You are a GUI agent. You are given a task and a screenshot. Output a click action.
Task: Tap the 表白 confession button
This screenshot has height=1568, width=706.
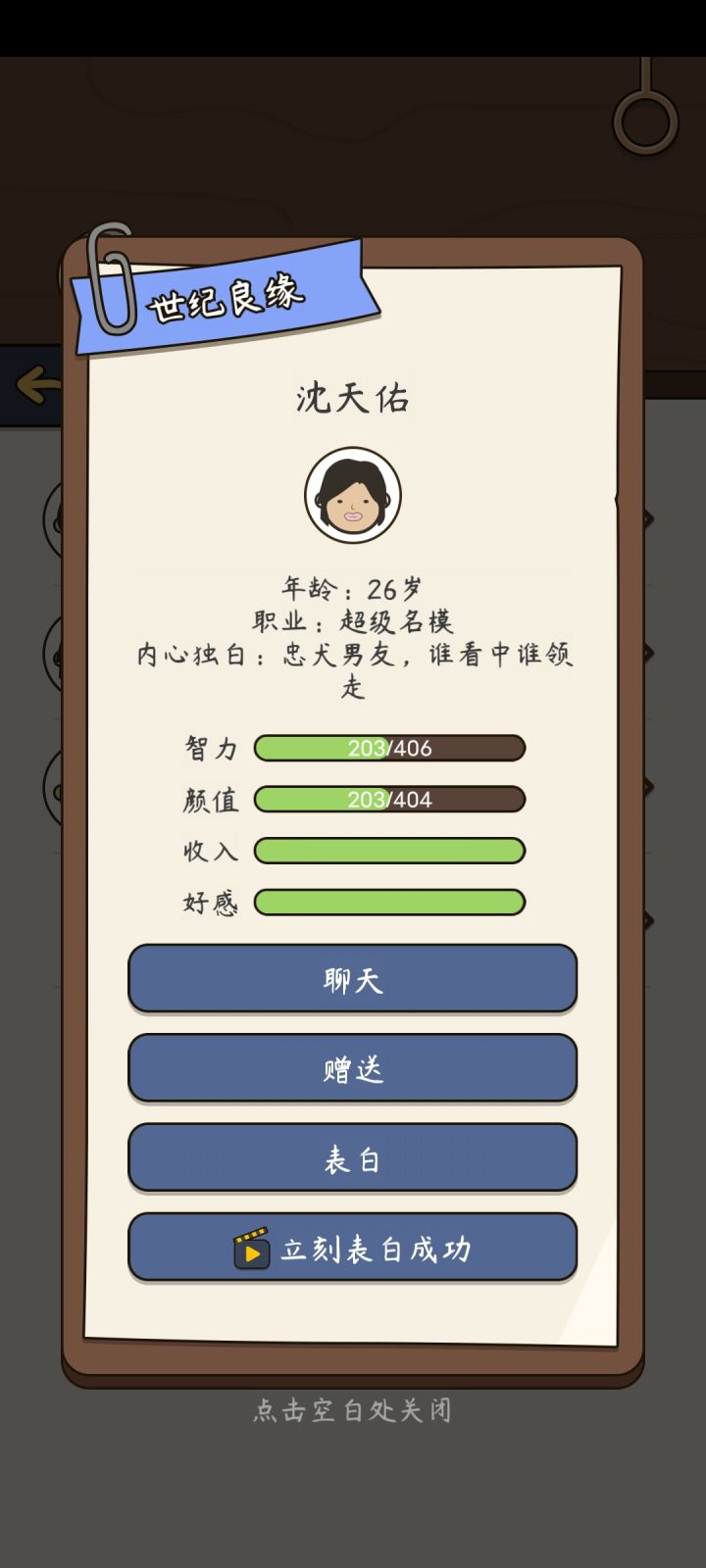[x=352, y=1156]
